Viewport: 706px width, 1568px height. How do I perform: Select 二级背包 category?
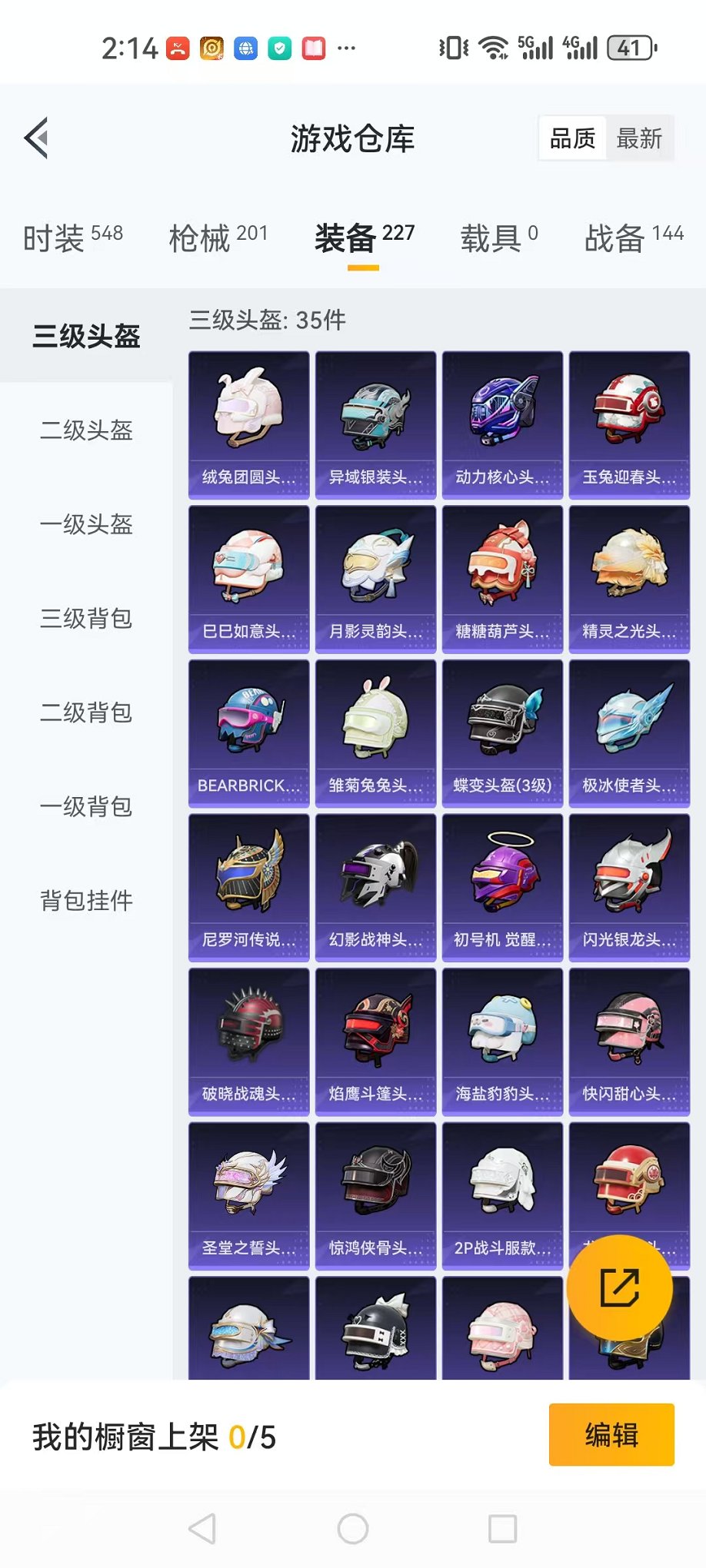(x=86, y=713)
